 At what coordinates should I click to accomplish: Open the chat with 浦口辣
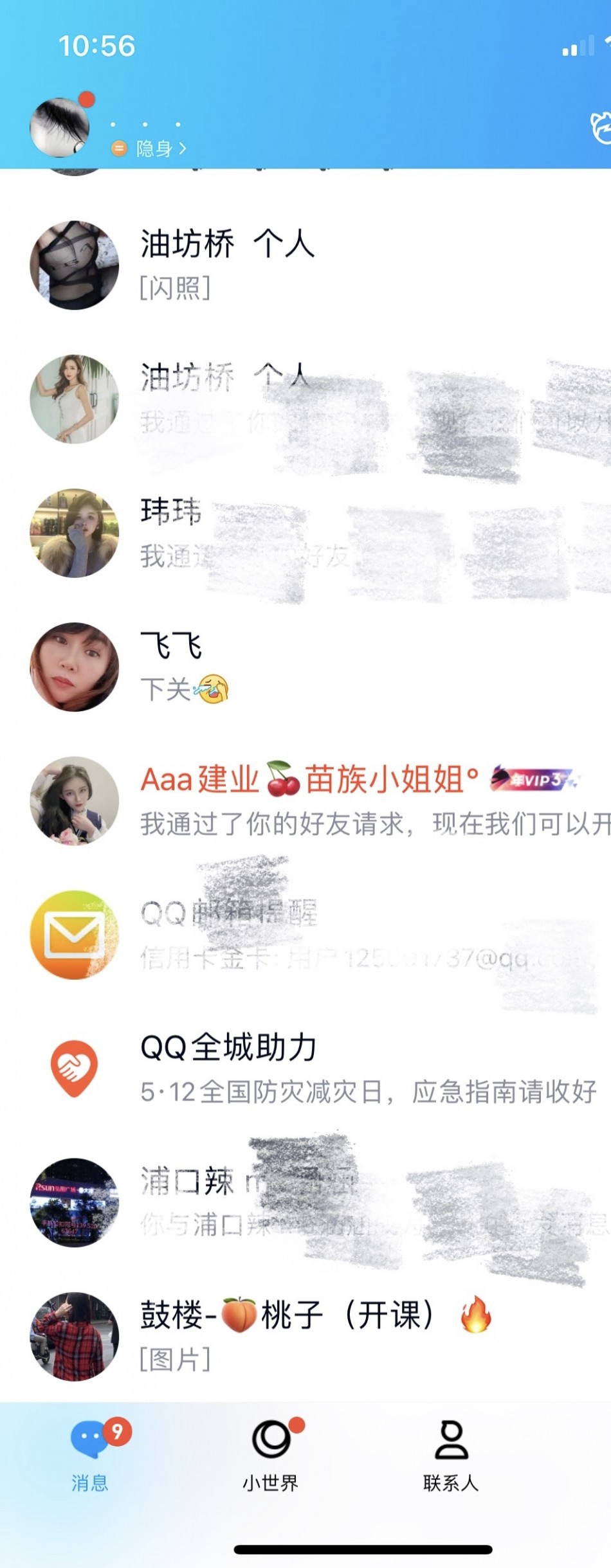click(x=305, y=1202)
